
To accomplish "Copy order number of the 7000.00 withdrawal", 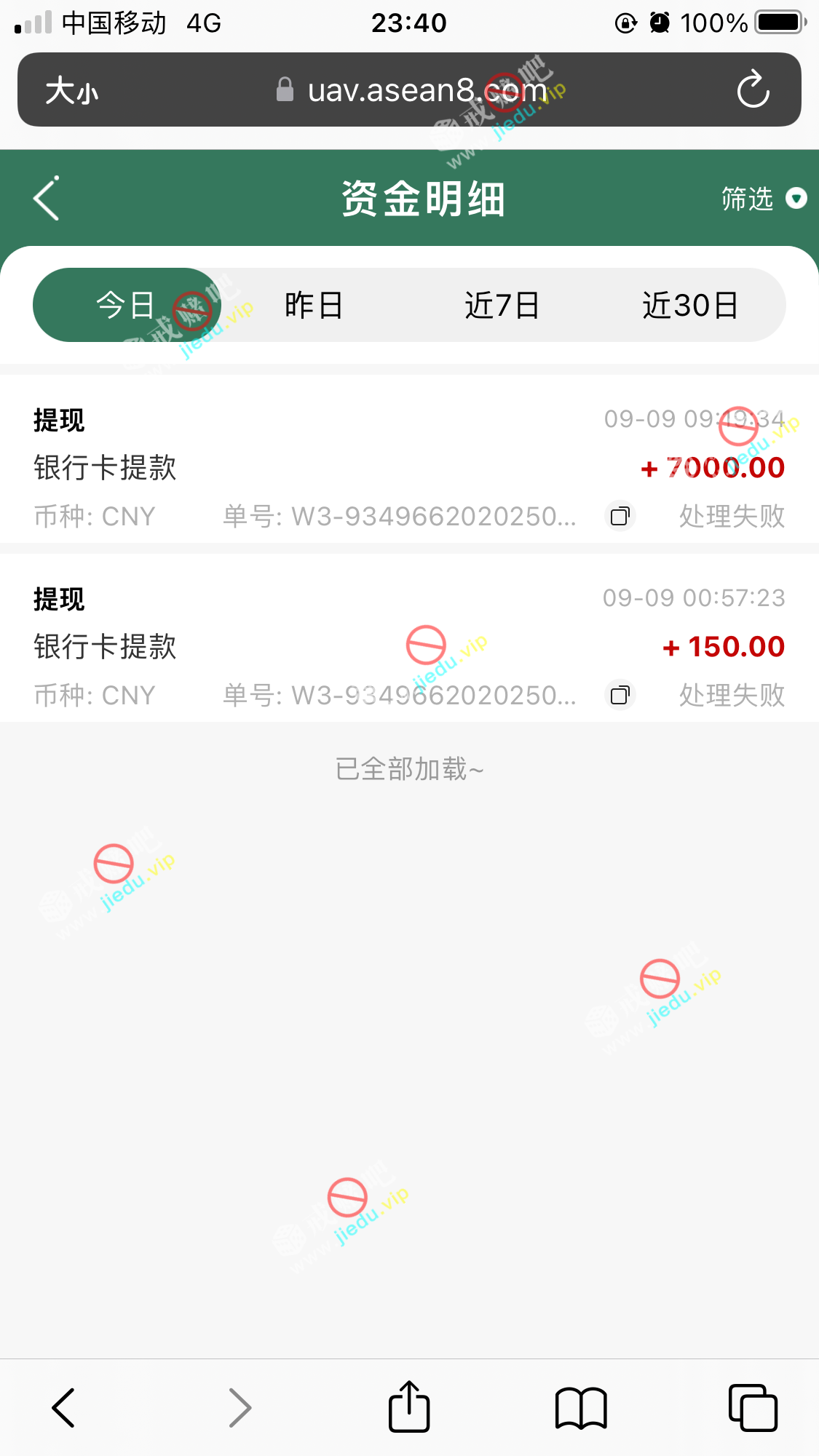I will point(620,517).
